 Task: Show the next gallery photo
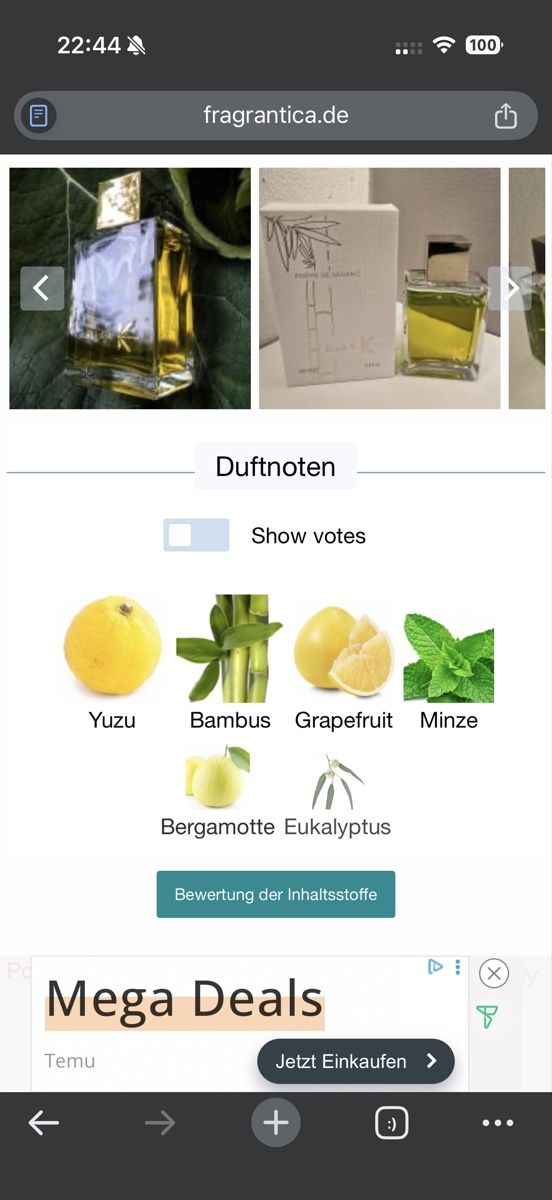coord(510,288)
